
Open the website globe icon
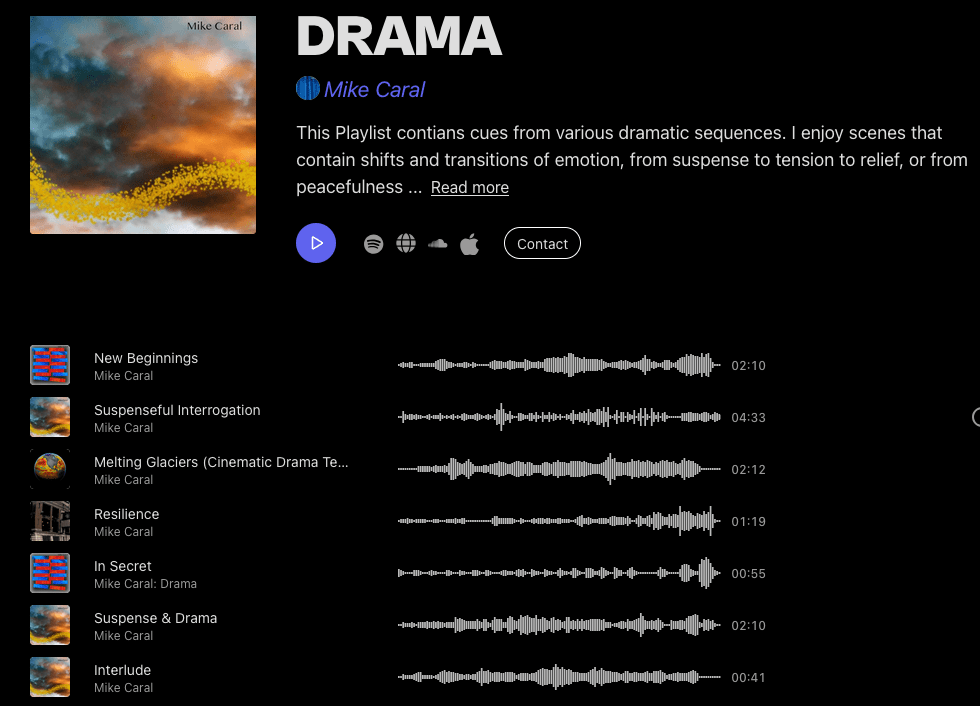[405, 244]
